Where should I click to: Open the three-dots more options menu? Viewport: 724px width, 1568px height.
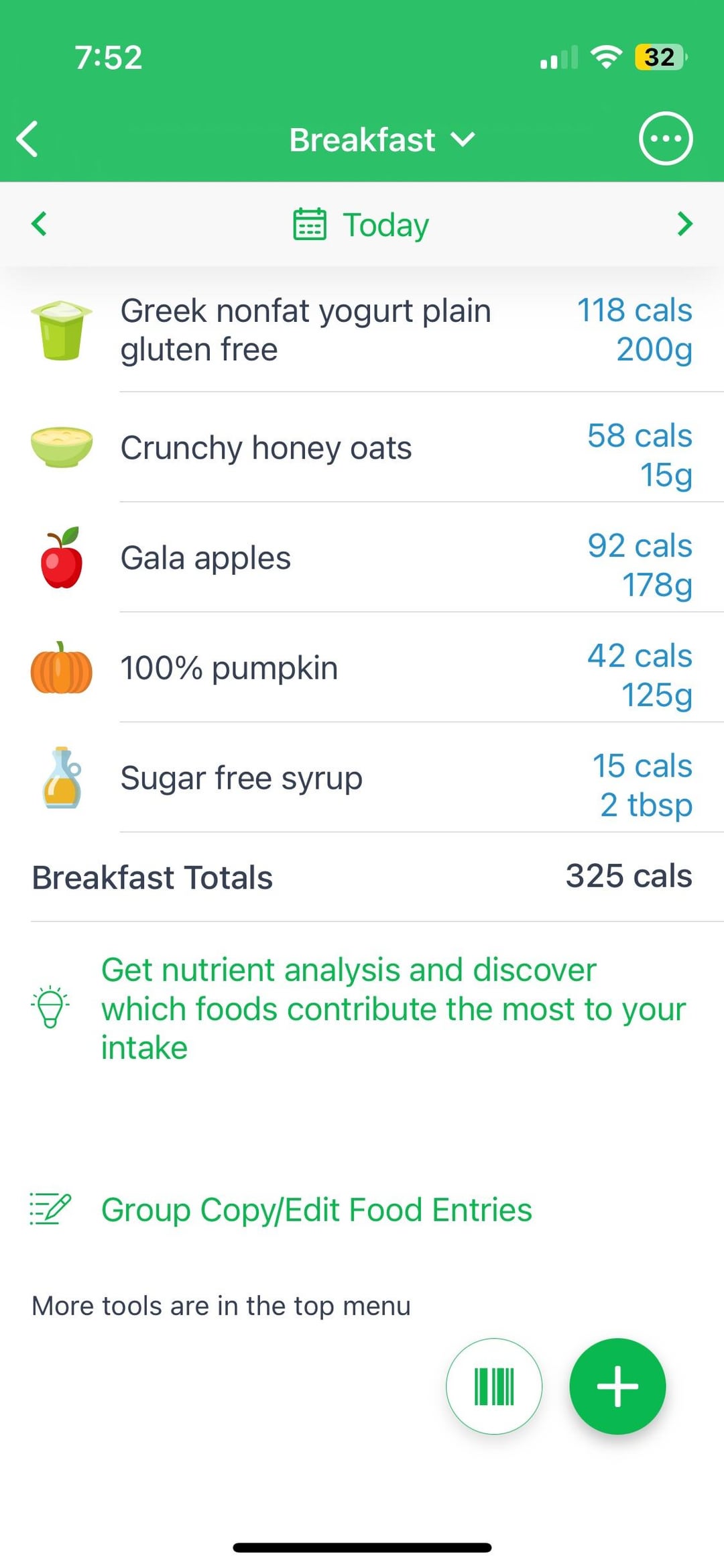point(665,139)
